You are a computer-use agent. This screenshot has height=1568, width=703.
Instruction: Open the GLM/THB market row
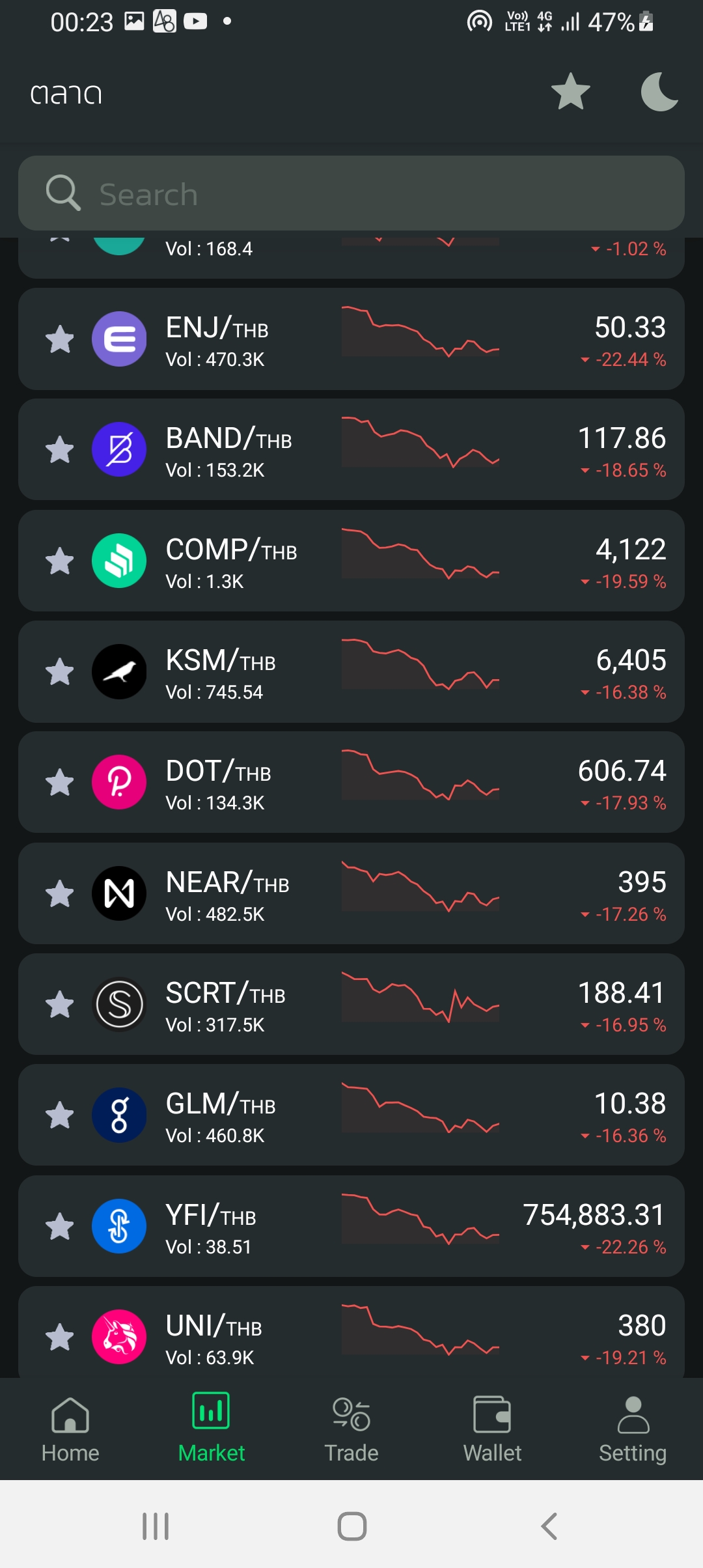pos(351,1115)
